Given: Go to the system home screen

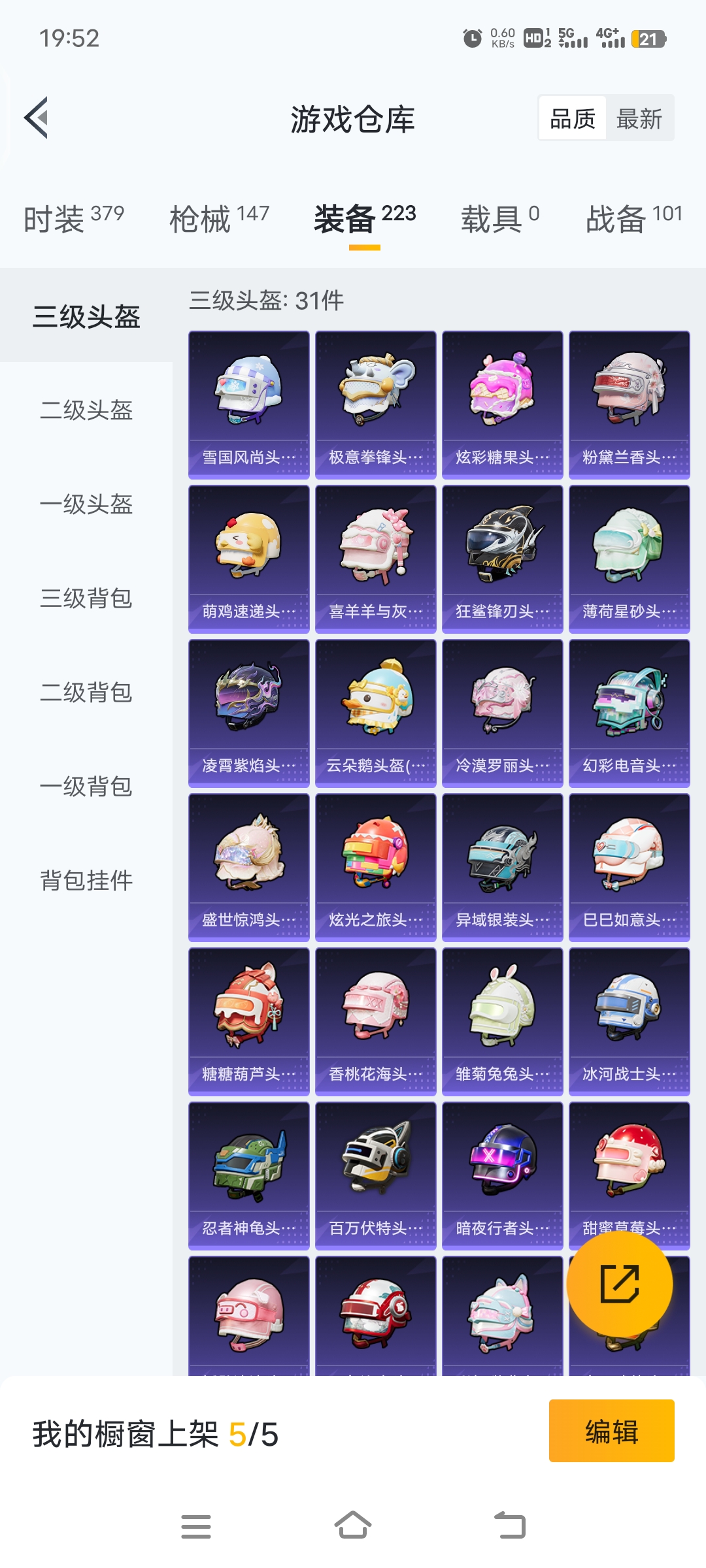Looking at the screenshot, I should click(x=353, y=1526).
